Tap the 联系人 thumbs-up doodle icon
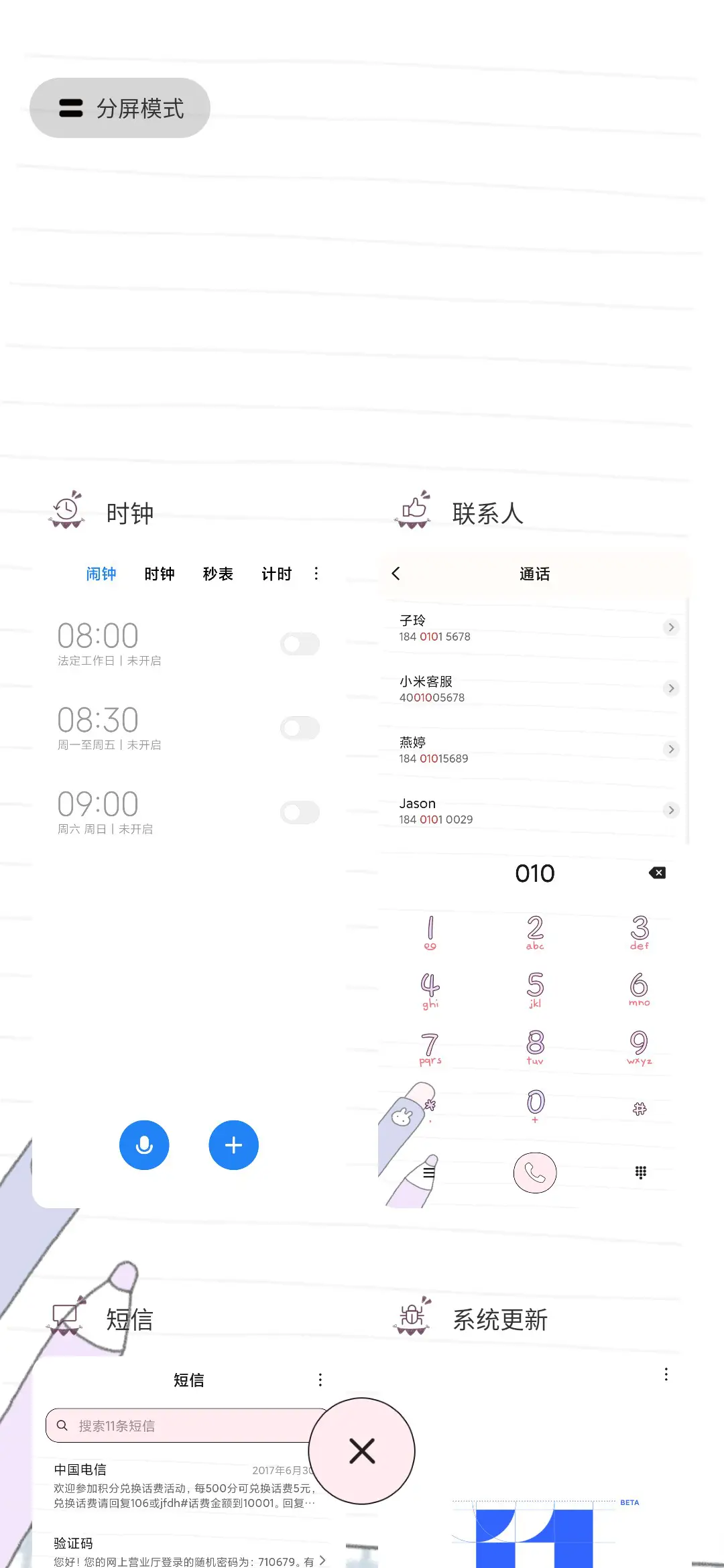This screenshot has height=1568, width=724. click(x=412, y=511)
